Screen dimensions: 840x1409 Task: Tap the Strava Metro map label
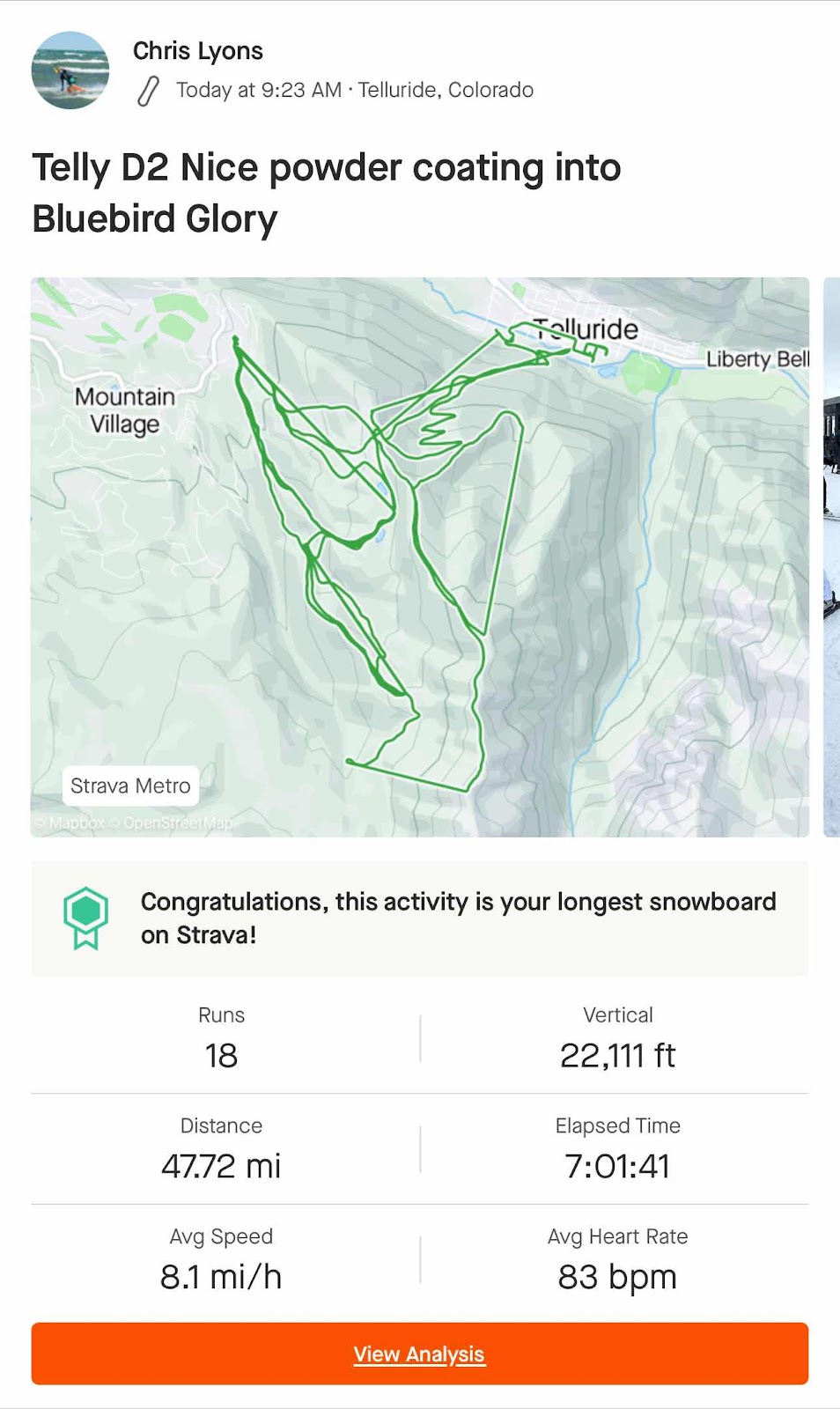point(130,786)
